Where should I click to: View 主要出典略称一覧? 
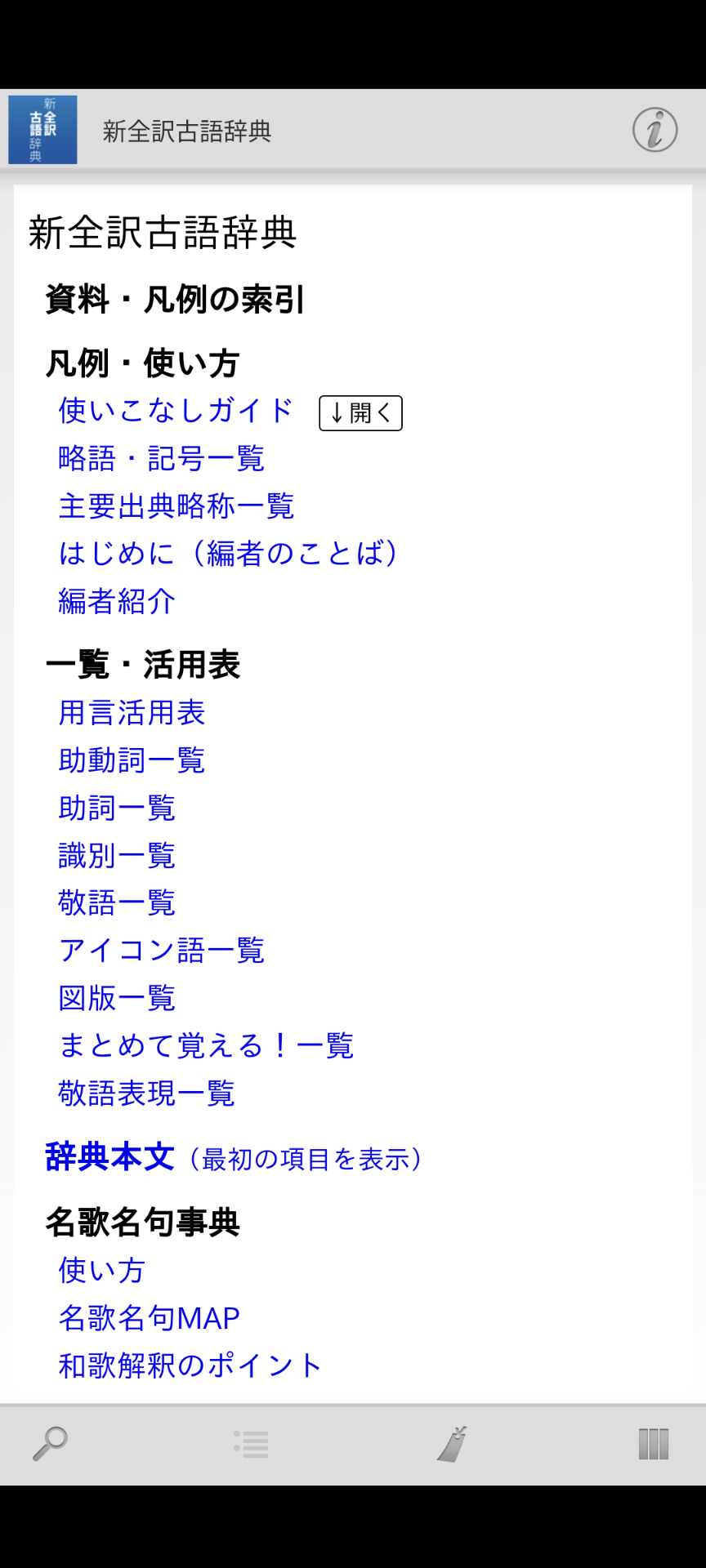[x=176, y=506]
